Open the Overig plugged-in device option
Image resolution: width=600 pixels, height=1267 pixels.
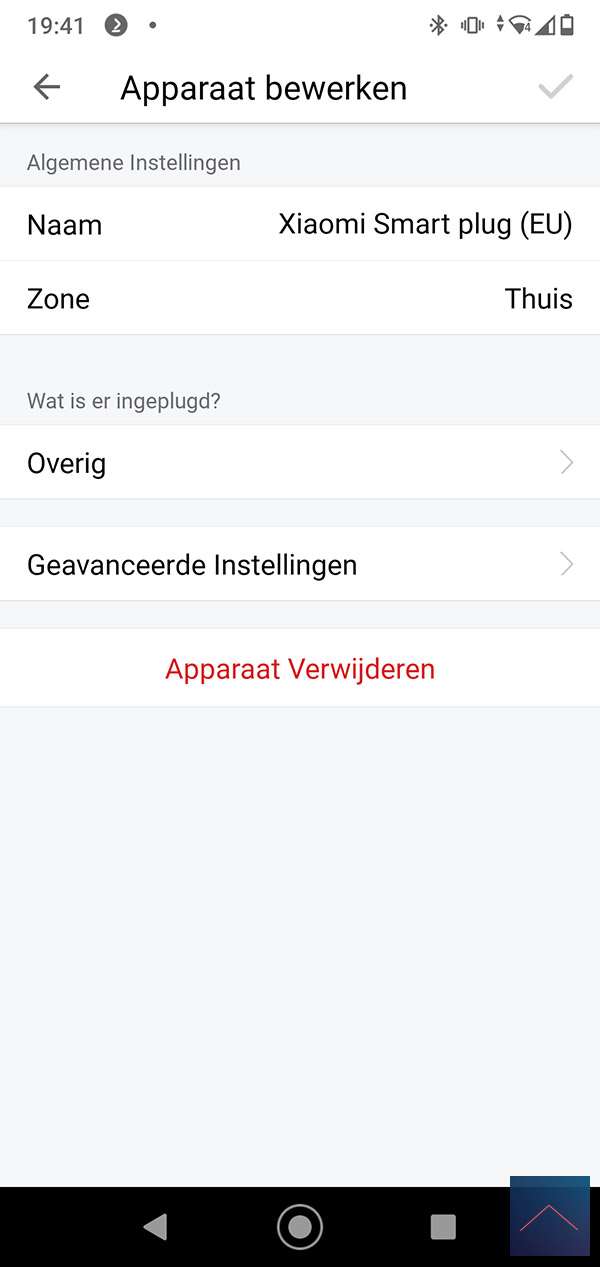(x=300, y=463)
